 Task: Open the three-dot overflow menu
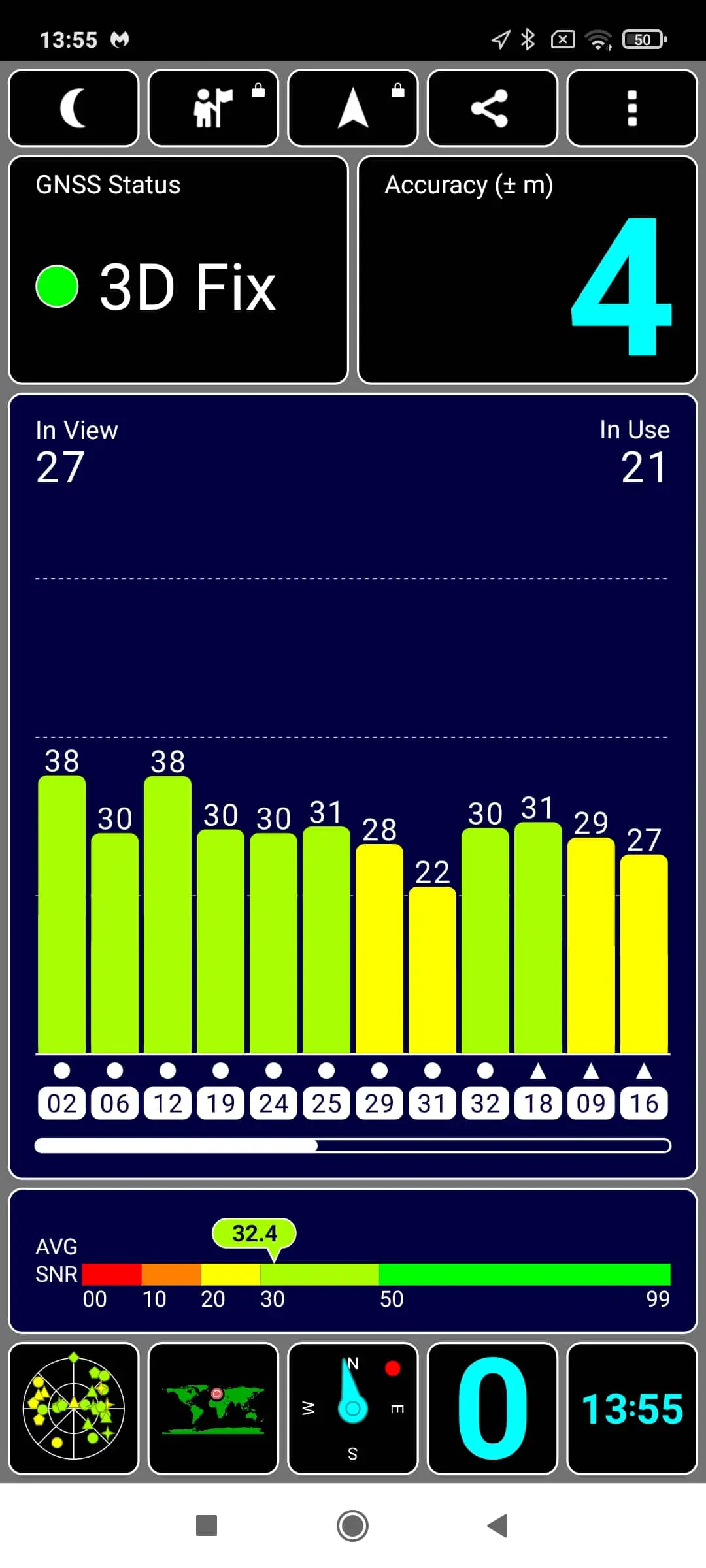click(632, 108)
